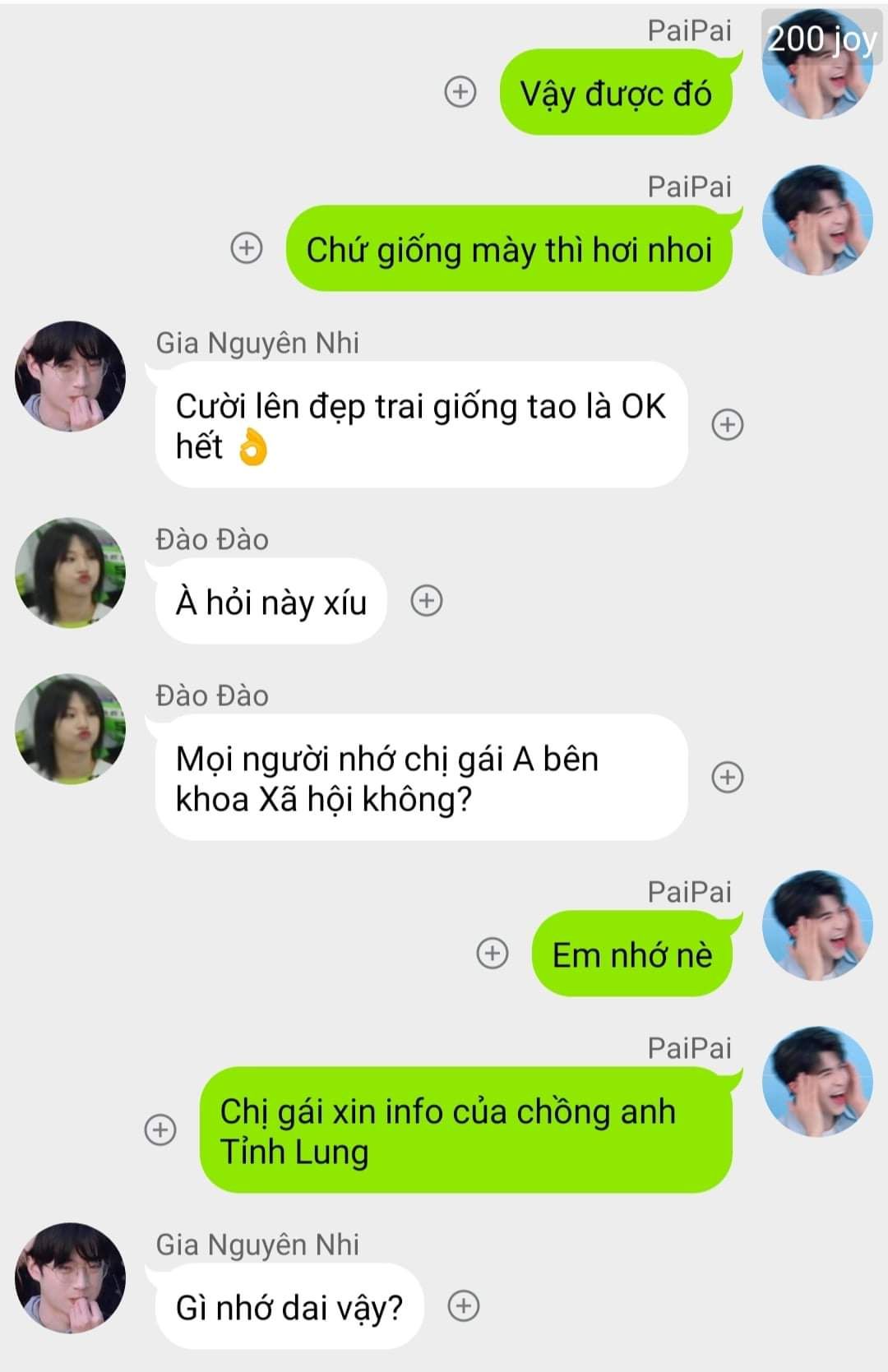Tap the plus icon beside "Em nhớ nè"
The height and width of the screenshot is (1372, 888).
point(493,953)
